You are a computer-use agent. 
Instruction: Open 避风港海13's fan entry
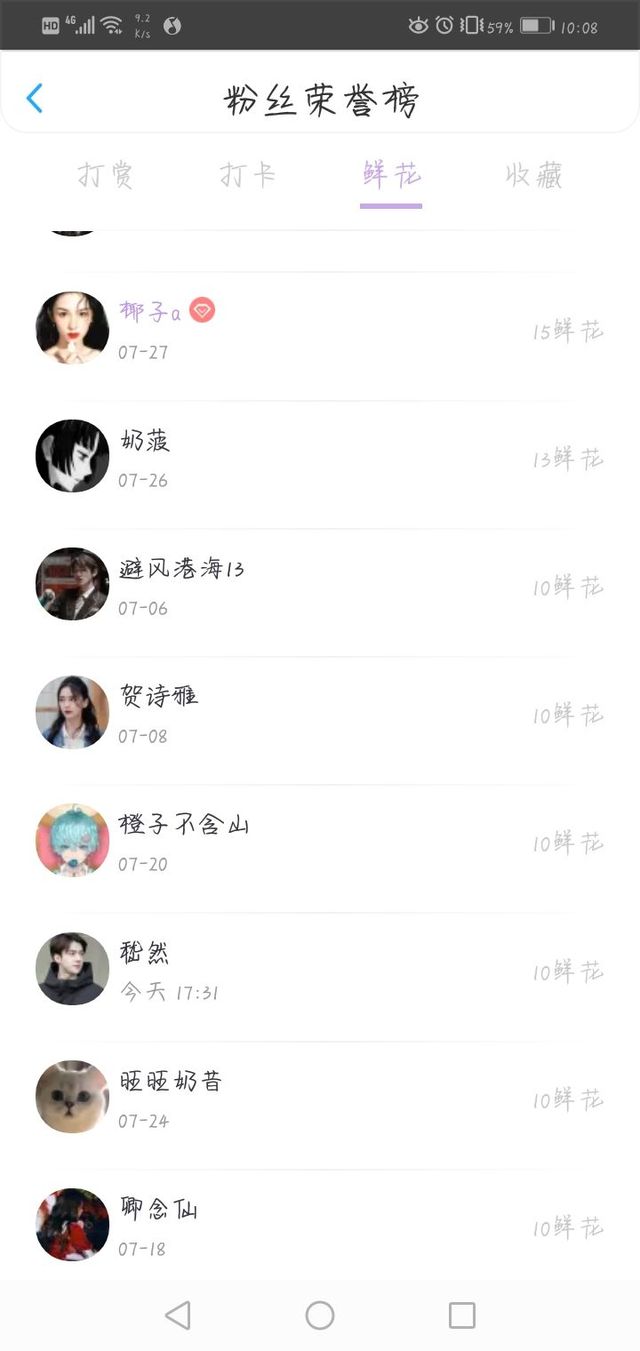click(320, 585)
